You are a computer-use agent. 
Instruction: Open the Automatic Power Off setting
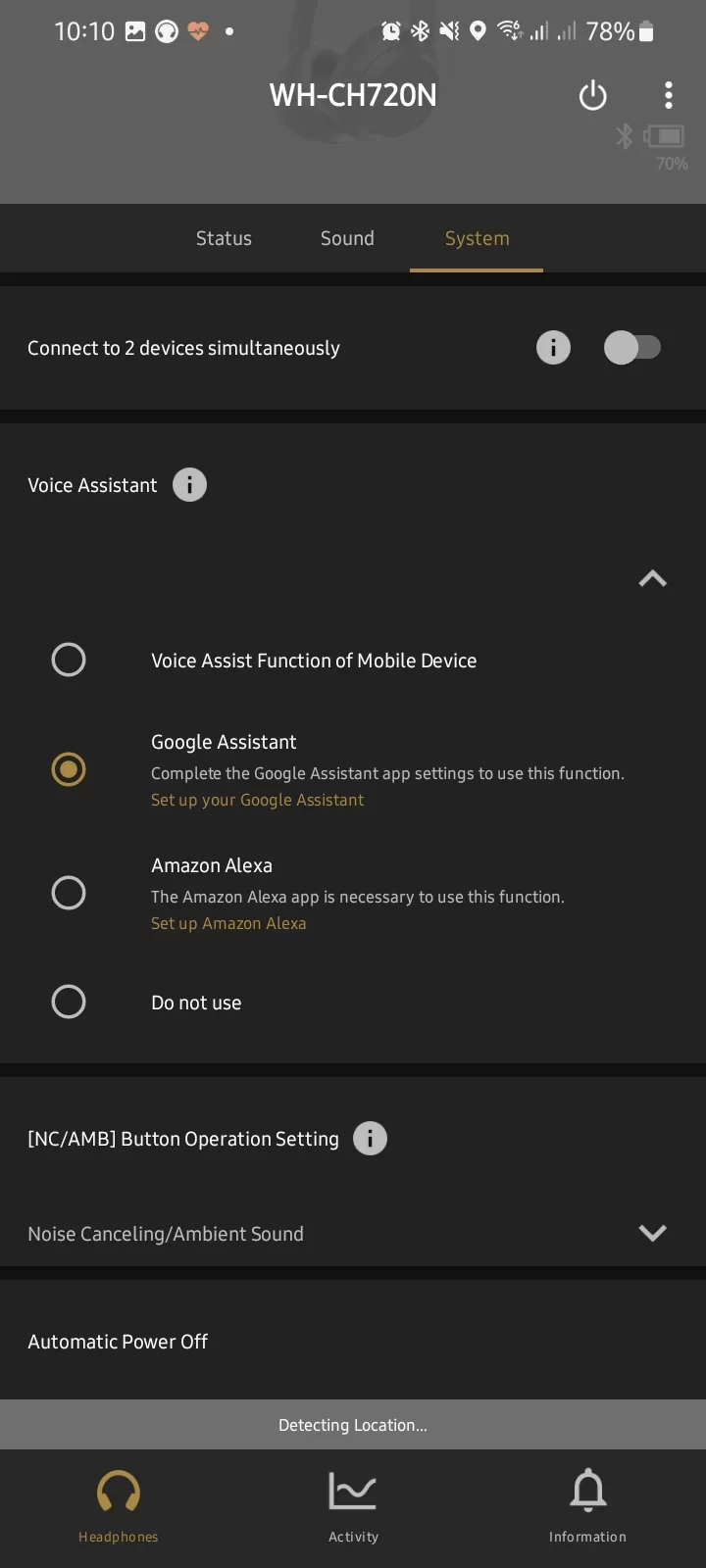[x=118, y=1342]
